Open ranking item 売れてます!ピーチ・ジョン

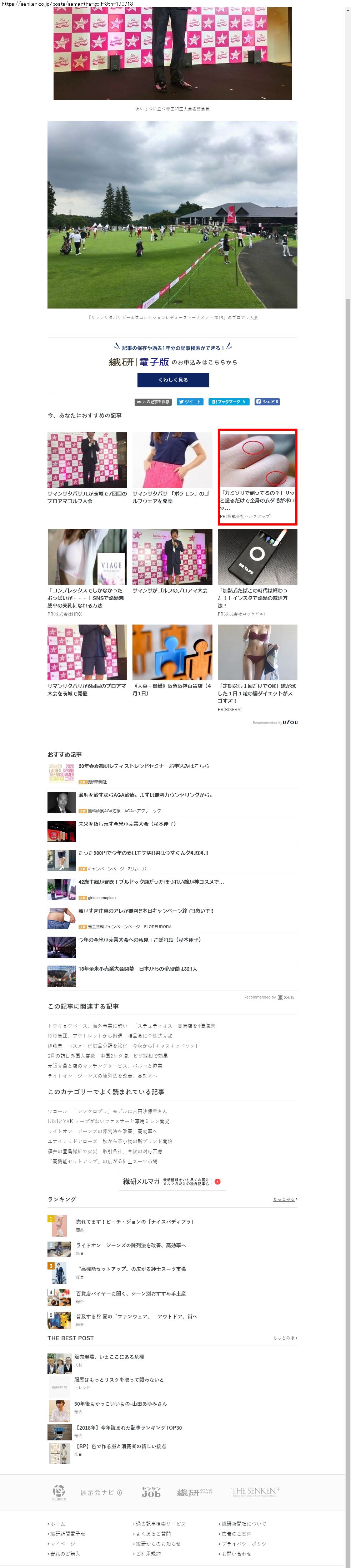click(135, 1222)
